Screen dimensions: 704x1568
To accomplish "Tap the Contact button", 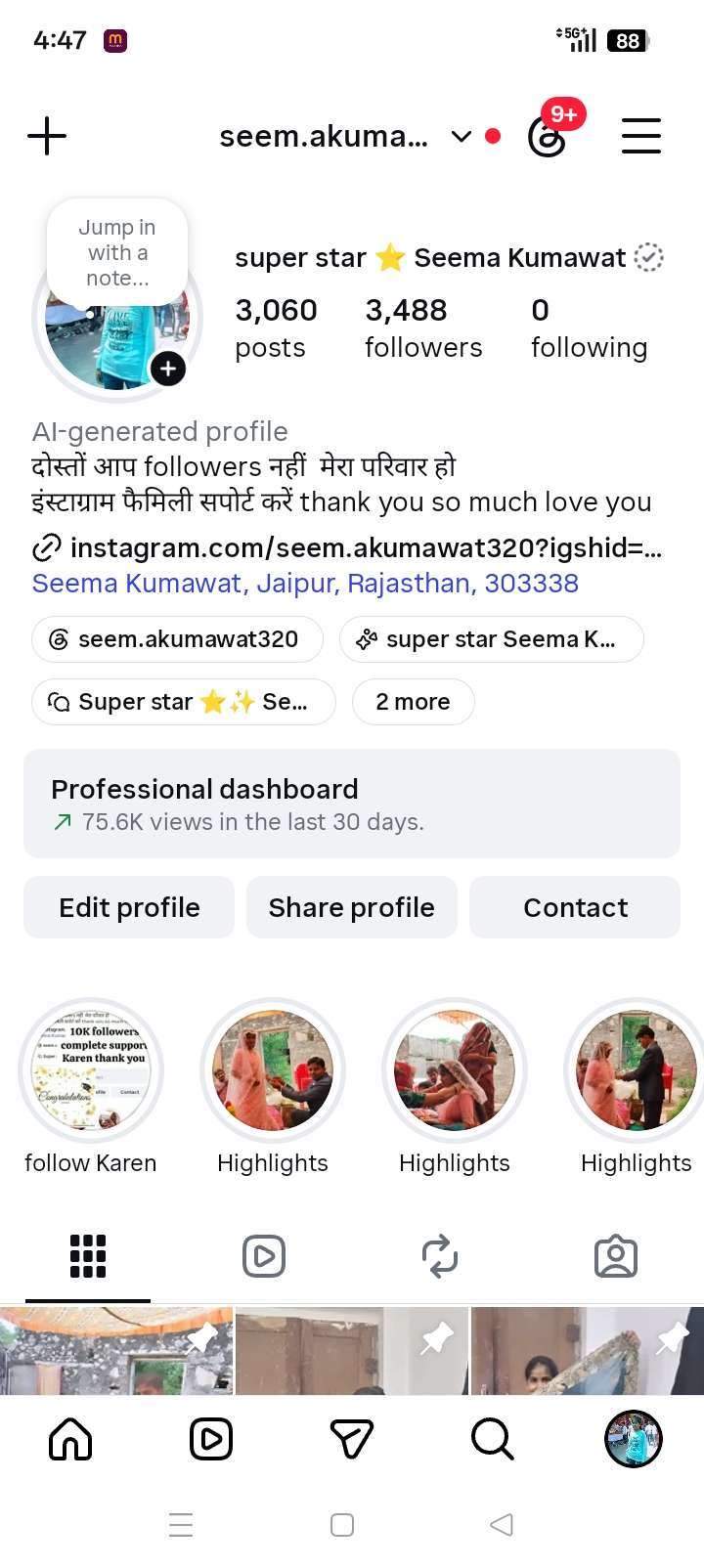I will (575, 907).
